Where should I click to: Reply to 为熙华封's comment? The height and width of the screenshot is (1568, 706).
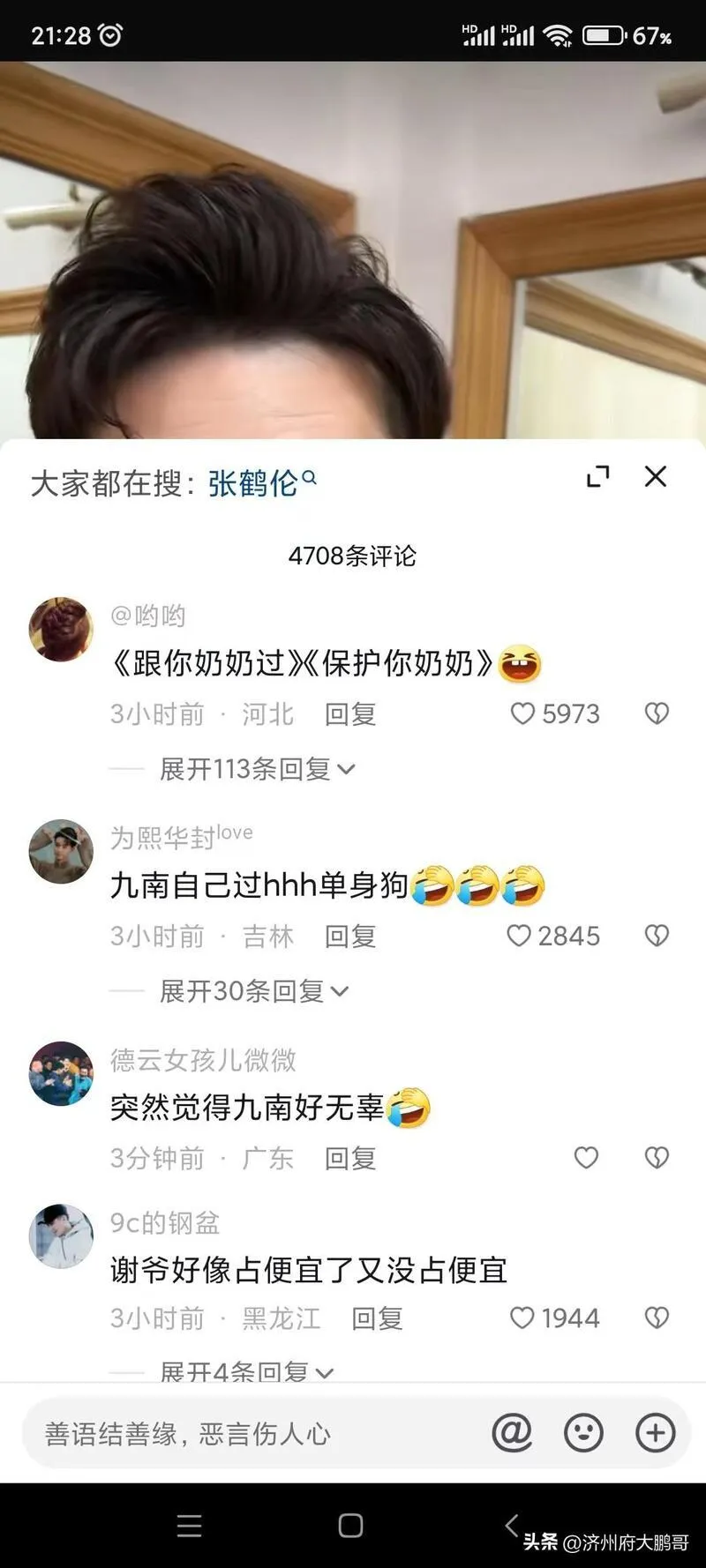[x=350, y=936]
